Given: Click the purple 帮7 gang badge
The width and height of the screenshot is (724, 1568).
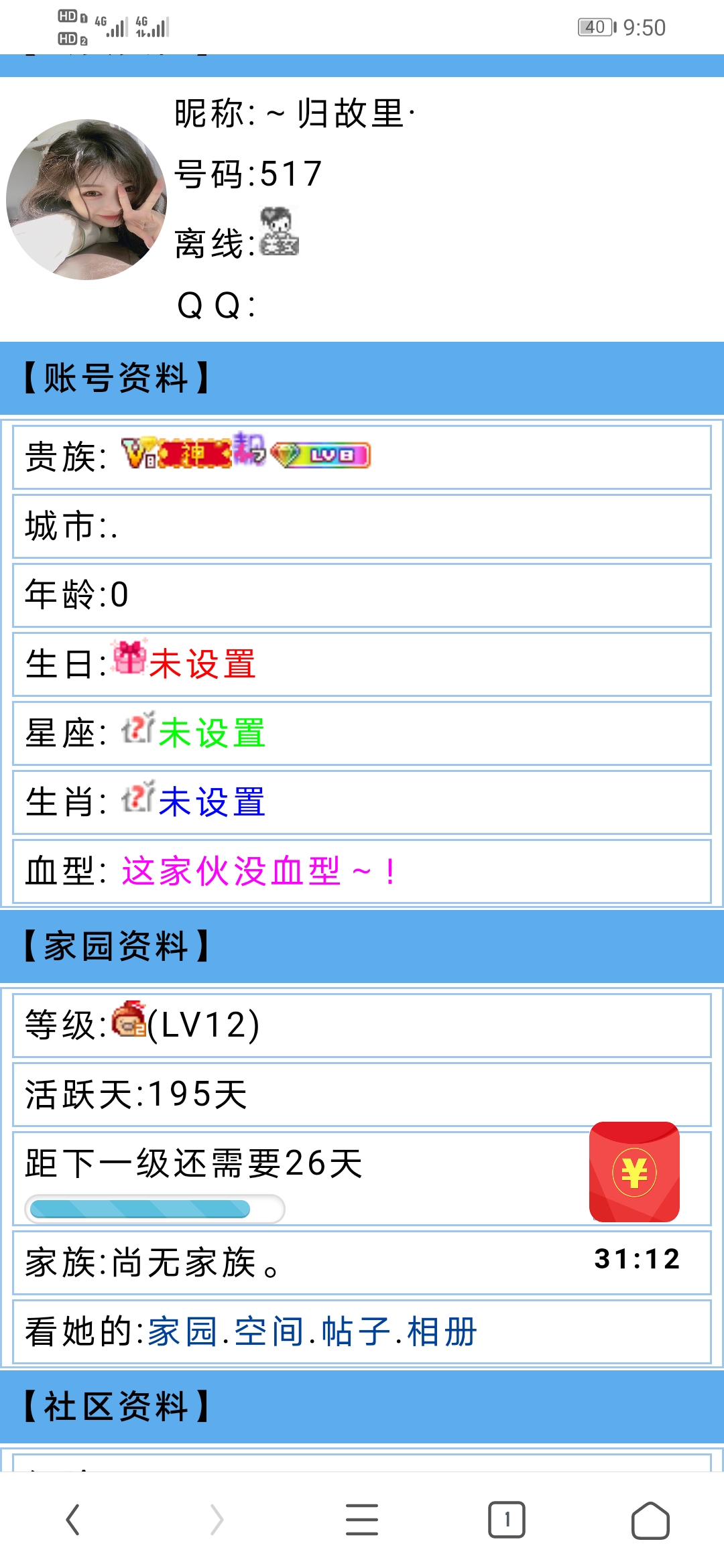Looking at the screenshot, I should coord(249,450).
